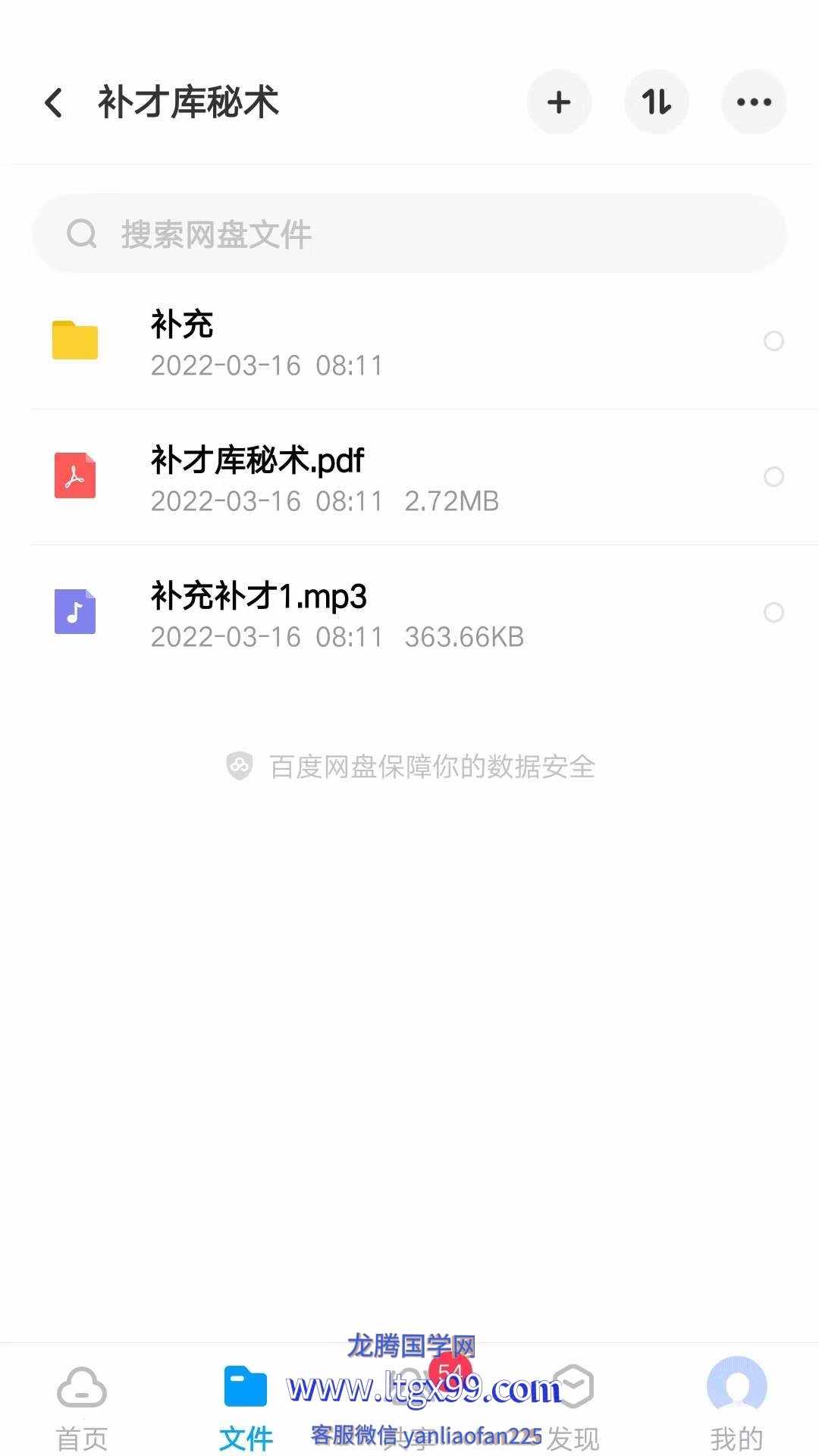Switch to the 文件 tab
The height and width of the screenshot is (1456, 819).
tap(246, 1408)
